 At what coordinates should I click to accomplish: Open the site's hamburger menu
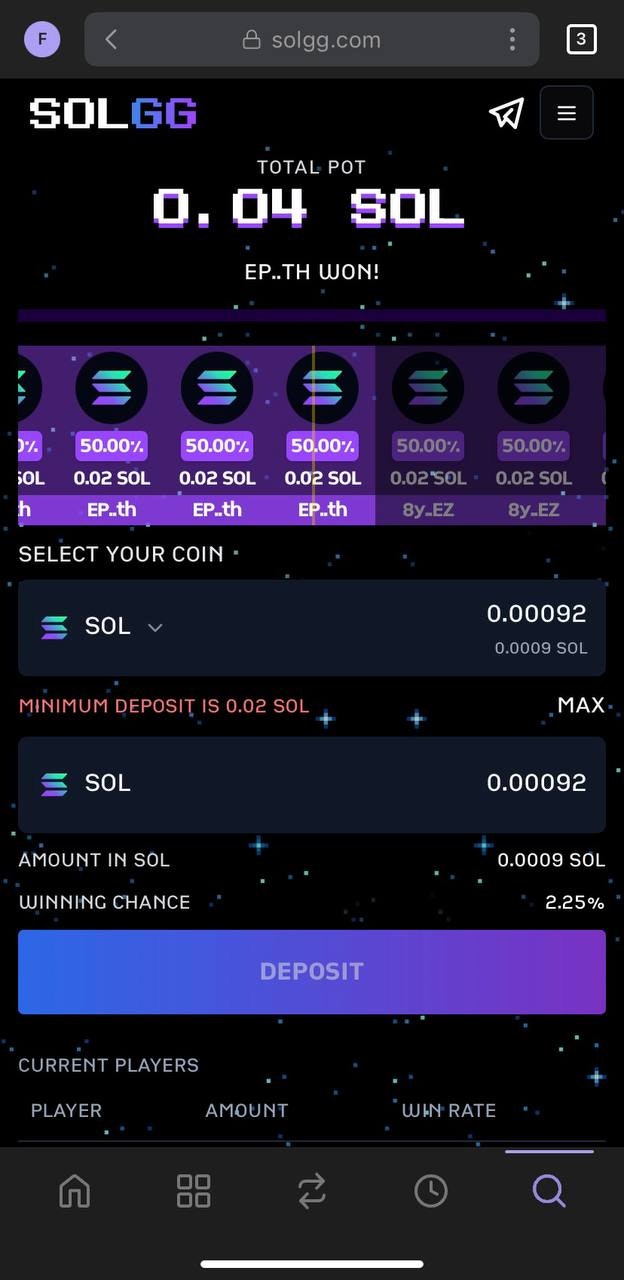click(x=566, y=113)
